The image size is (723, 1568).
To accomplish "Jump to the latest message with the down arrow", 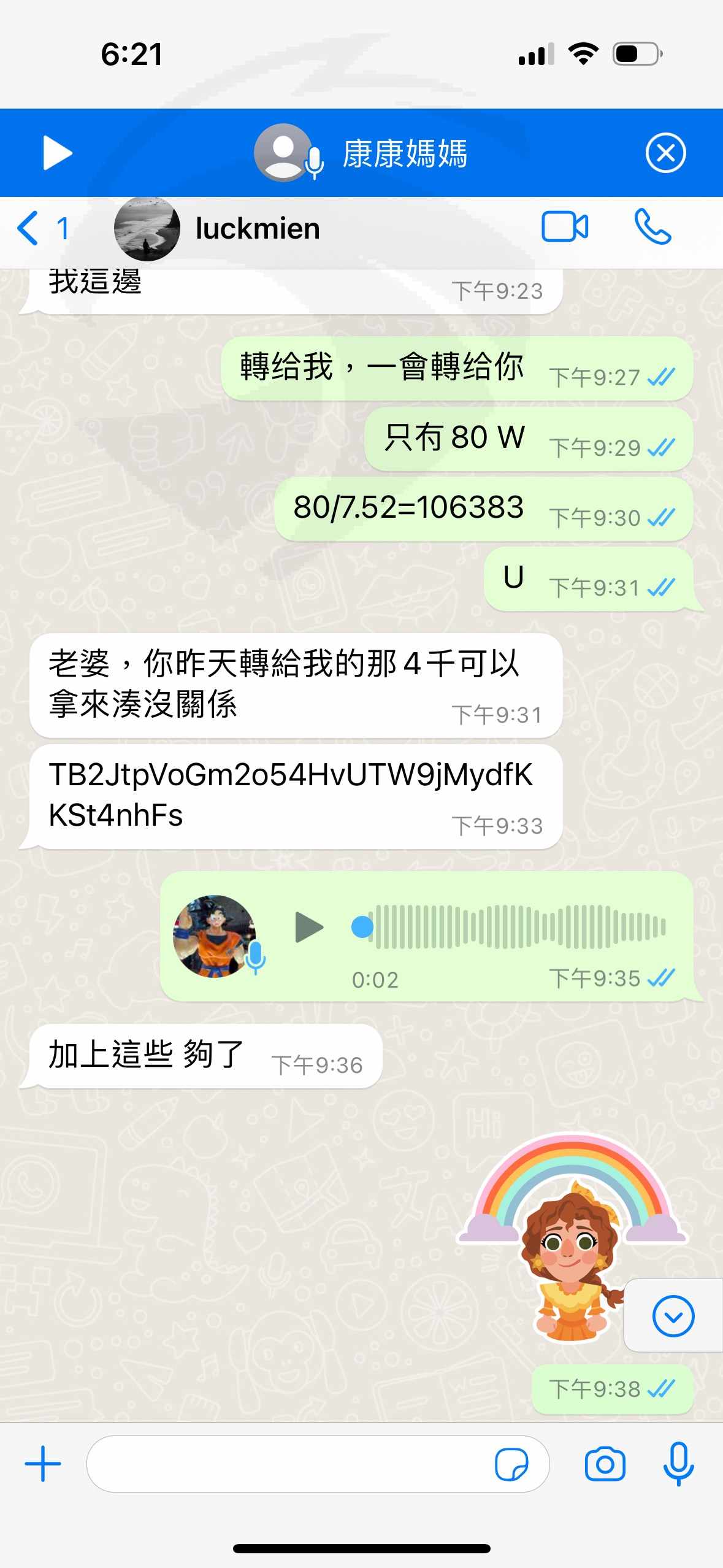I will click(x=673, y=1316).
